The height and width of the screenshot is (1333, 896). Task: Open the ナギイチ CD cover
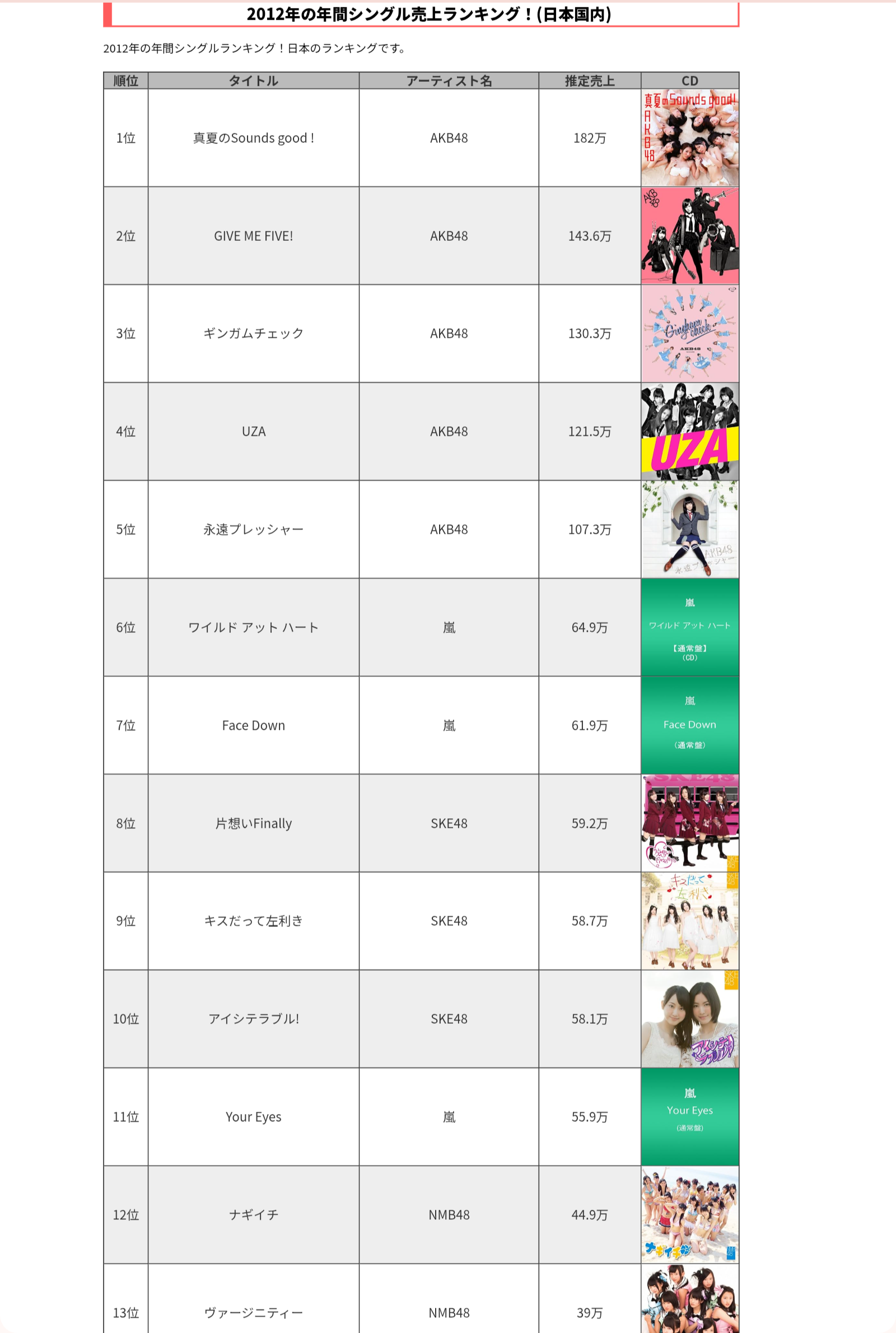(x=690, y=1214)
